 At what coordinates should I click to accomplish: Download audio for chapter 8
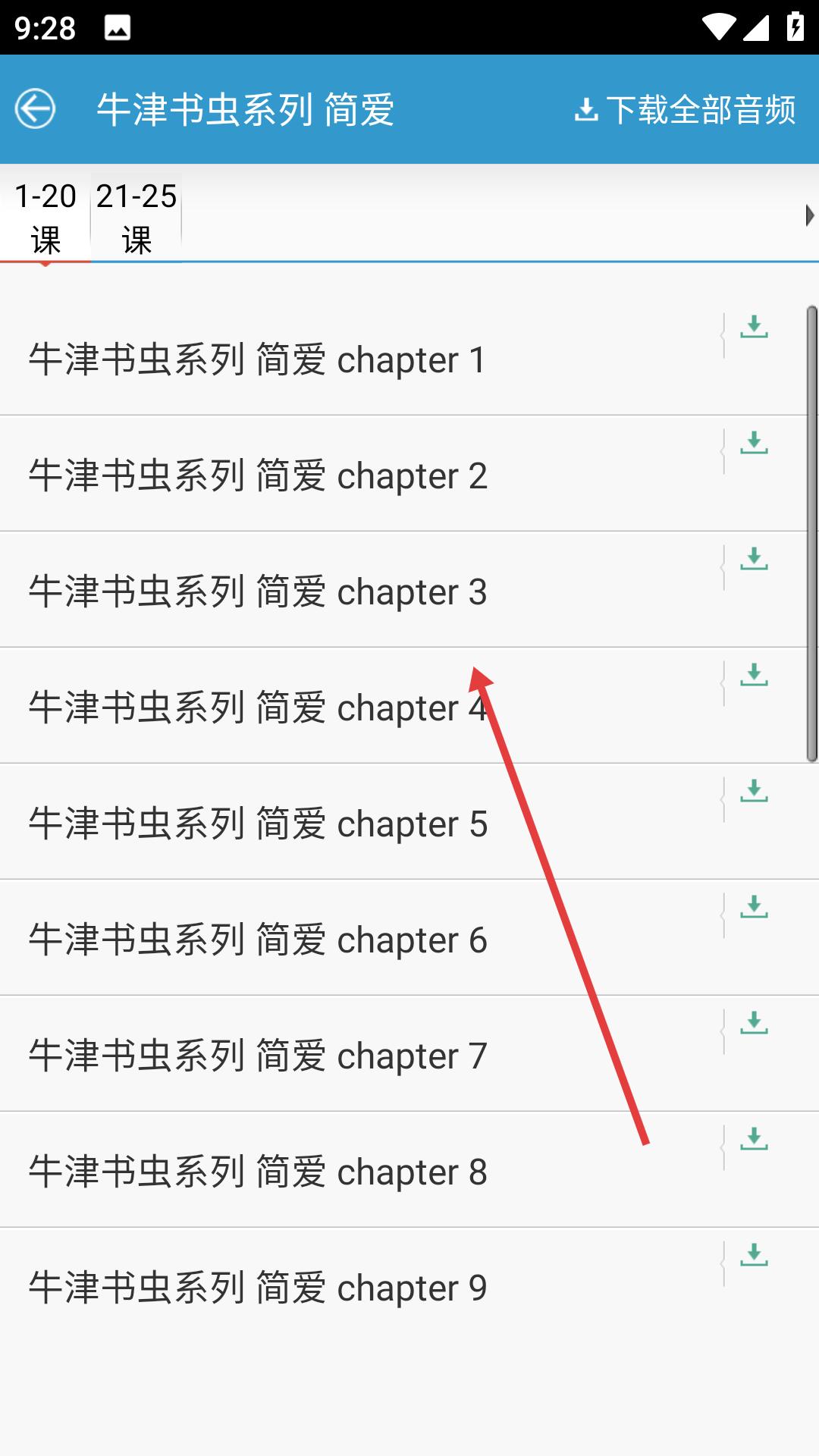754,1139
